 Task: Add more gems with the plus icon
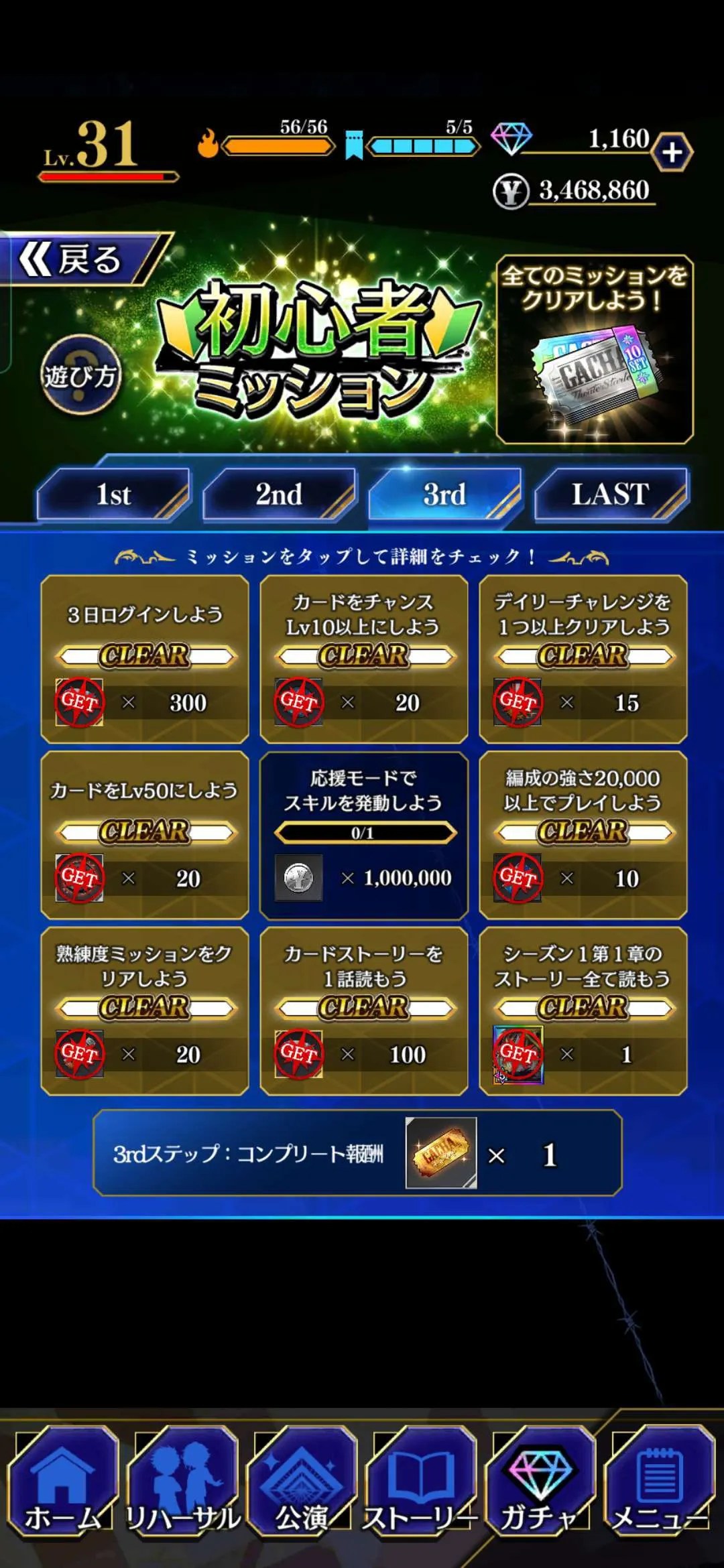(672, 153)
